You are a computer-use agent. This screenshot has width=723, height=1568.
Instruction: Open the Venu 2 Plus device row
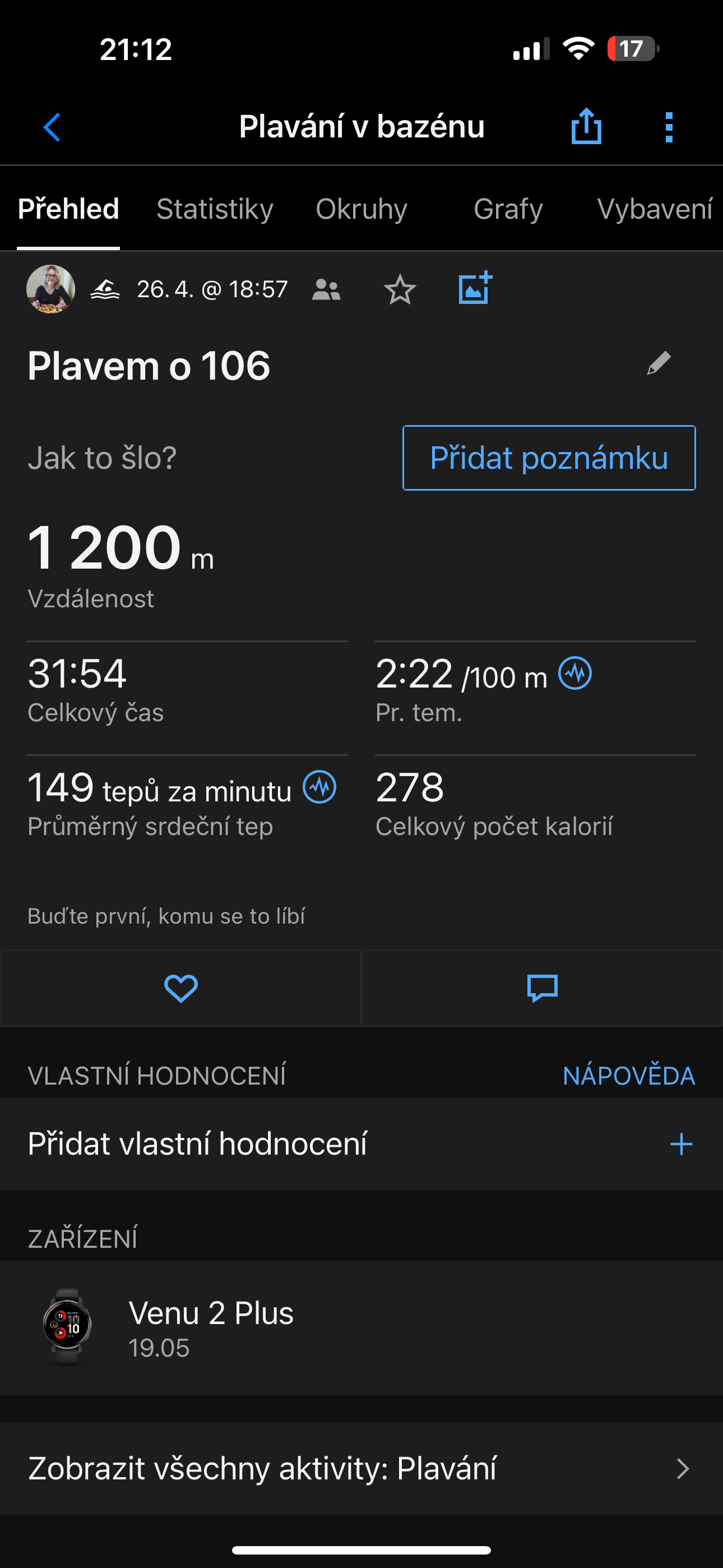361,1327
